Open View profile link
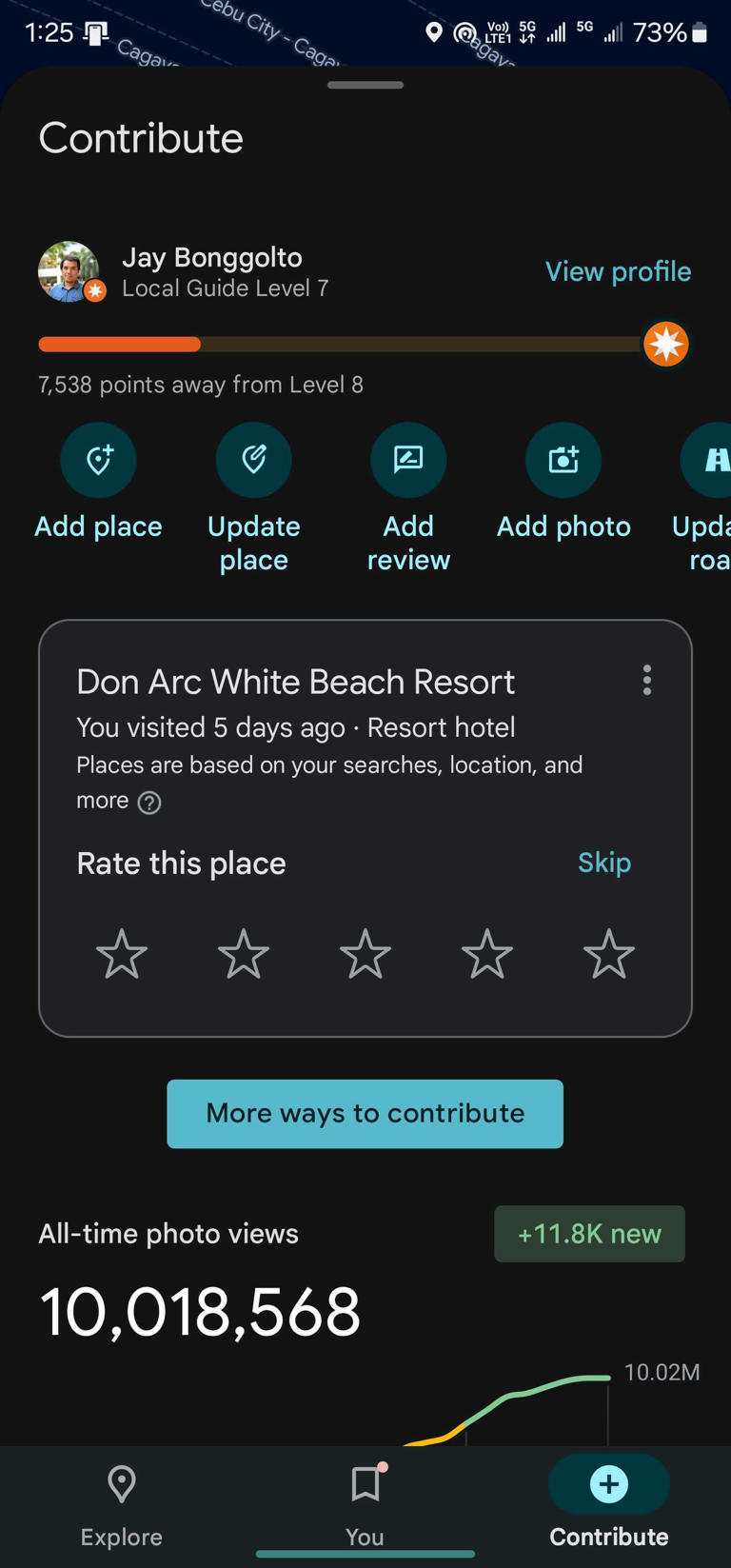Viewport: 731px width, 1568px height. 618,271
